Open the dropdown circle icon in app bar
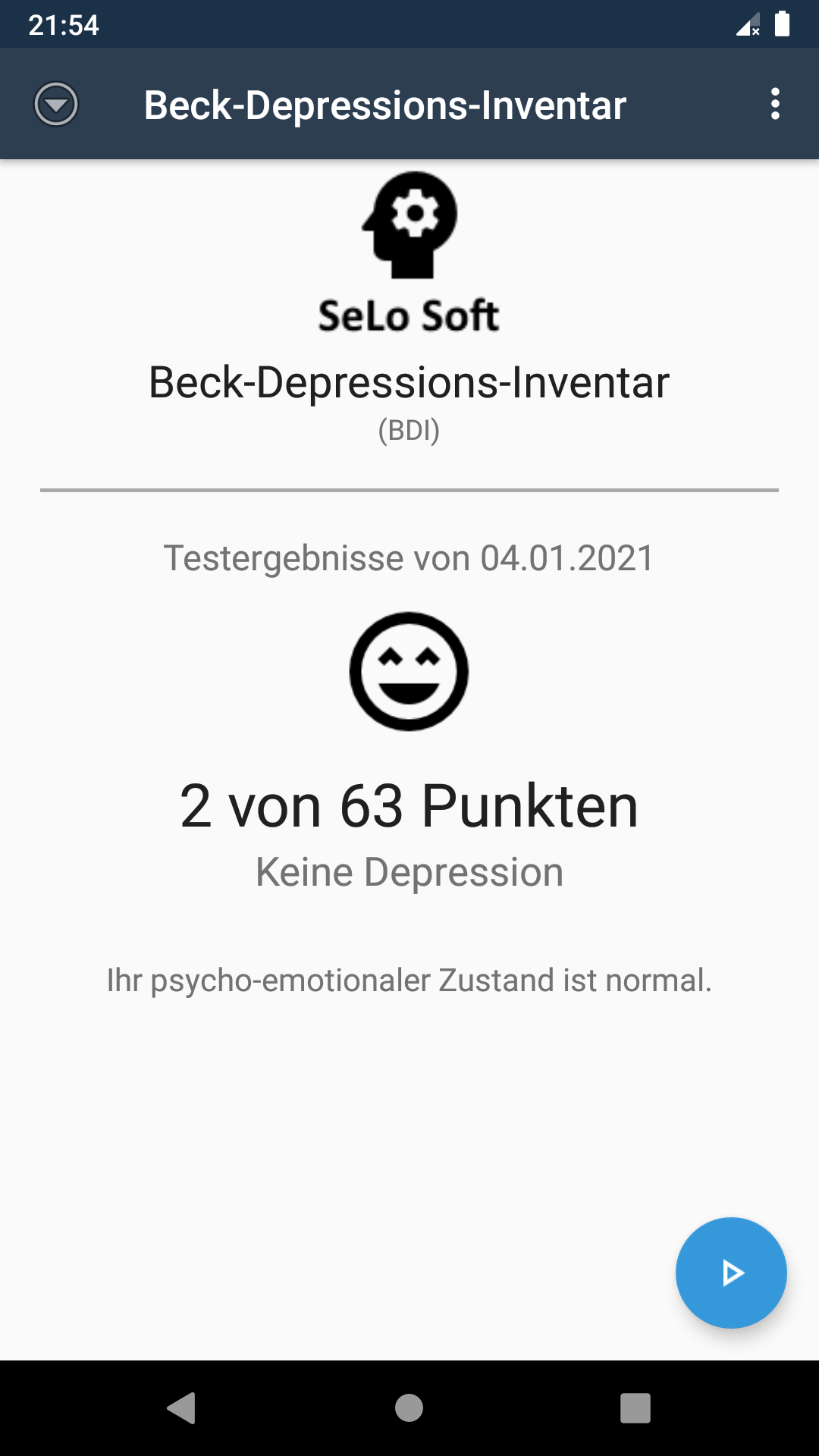This screenshot has height=1456, width=819. (x=56, y=104)
